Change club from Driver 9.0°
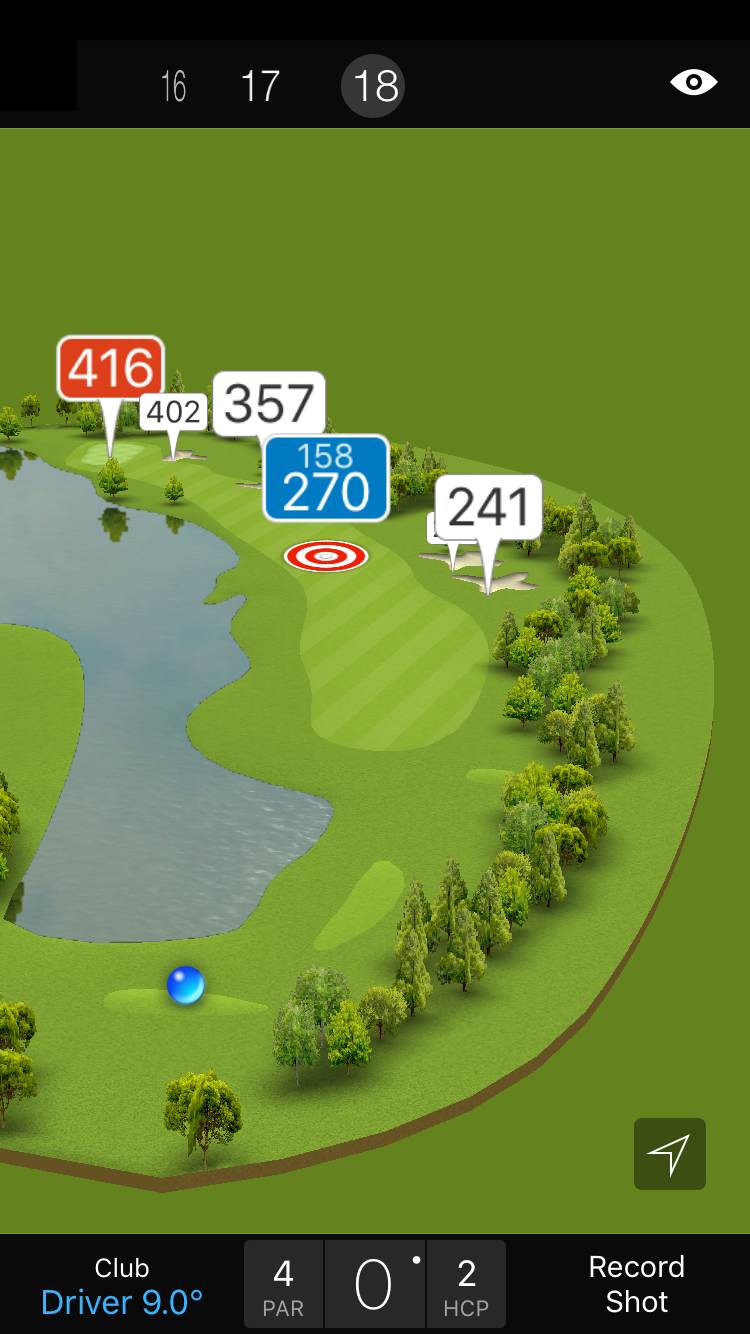Viewport: 750px width, 1334px height. point(122,1286)
